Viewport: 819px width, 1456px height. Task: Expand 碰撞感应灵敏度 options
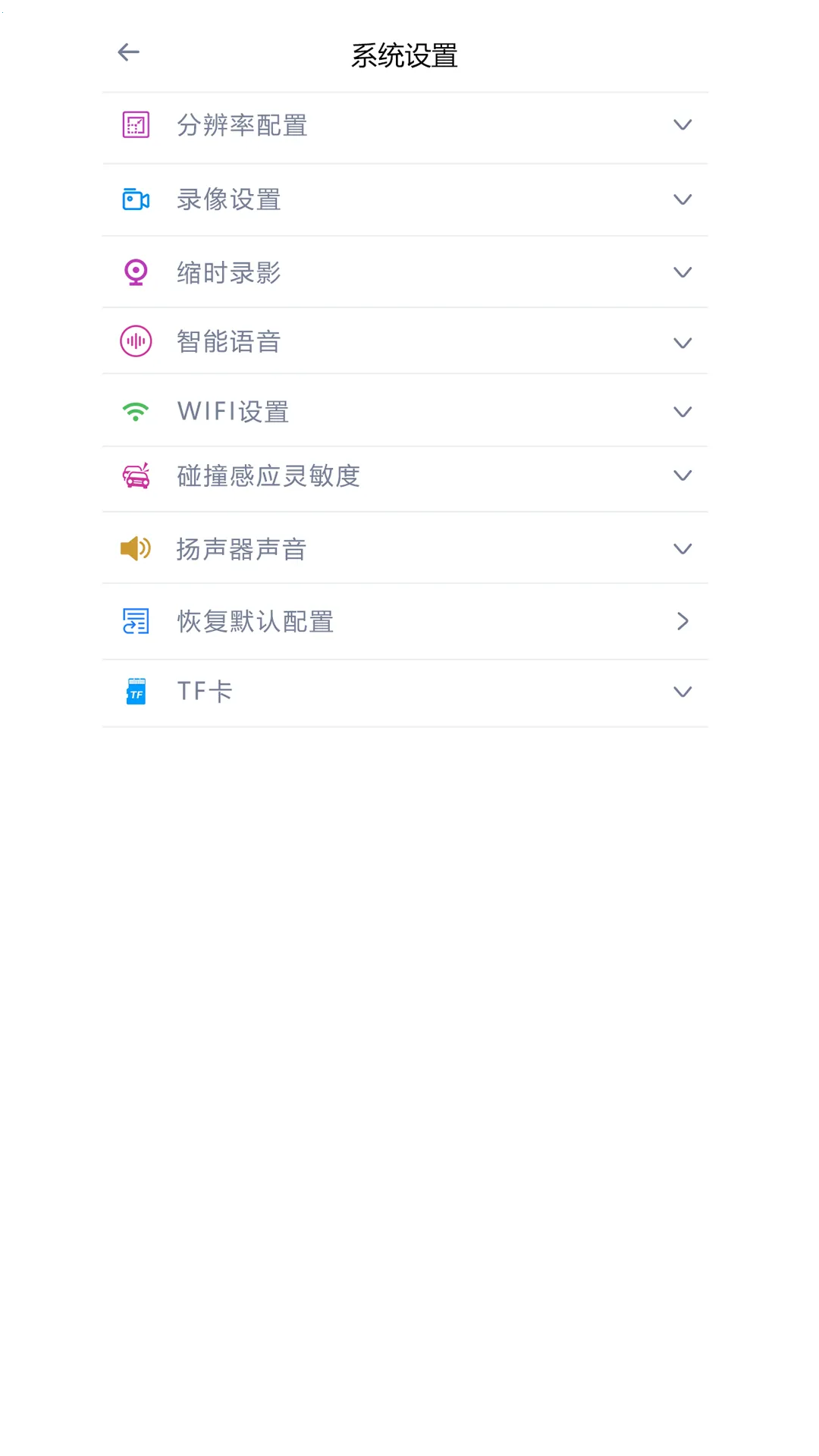(682, 475)
